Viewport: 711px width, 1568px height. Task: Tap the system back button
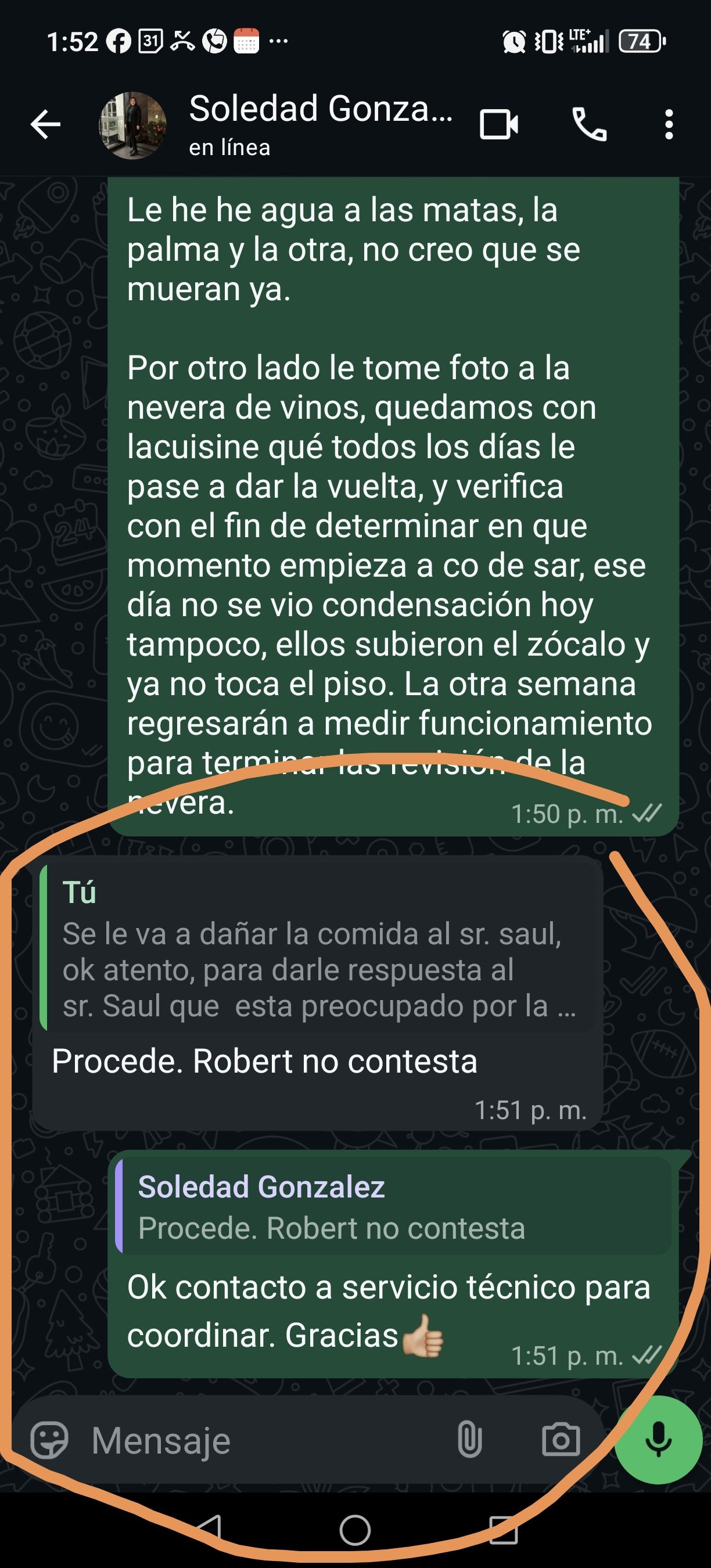coord(208,1530)
